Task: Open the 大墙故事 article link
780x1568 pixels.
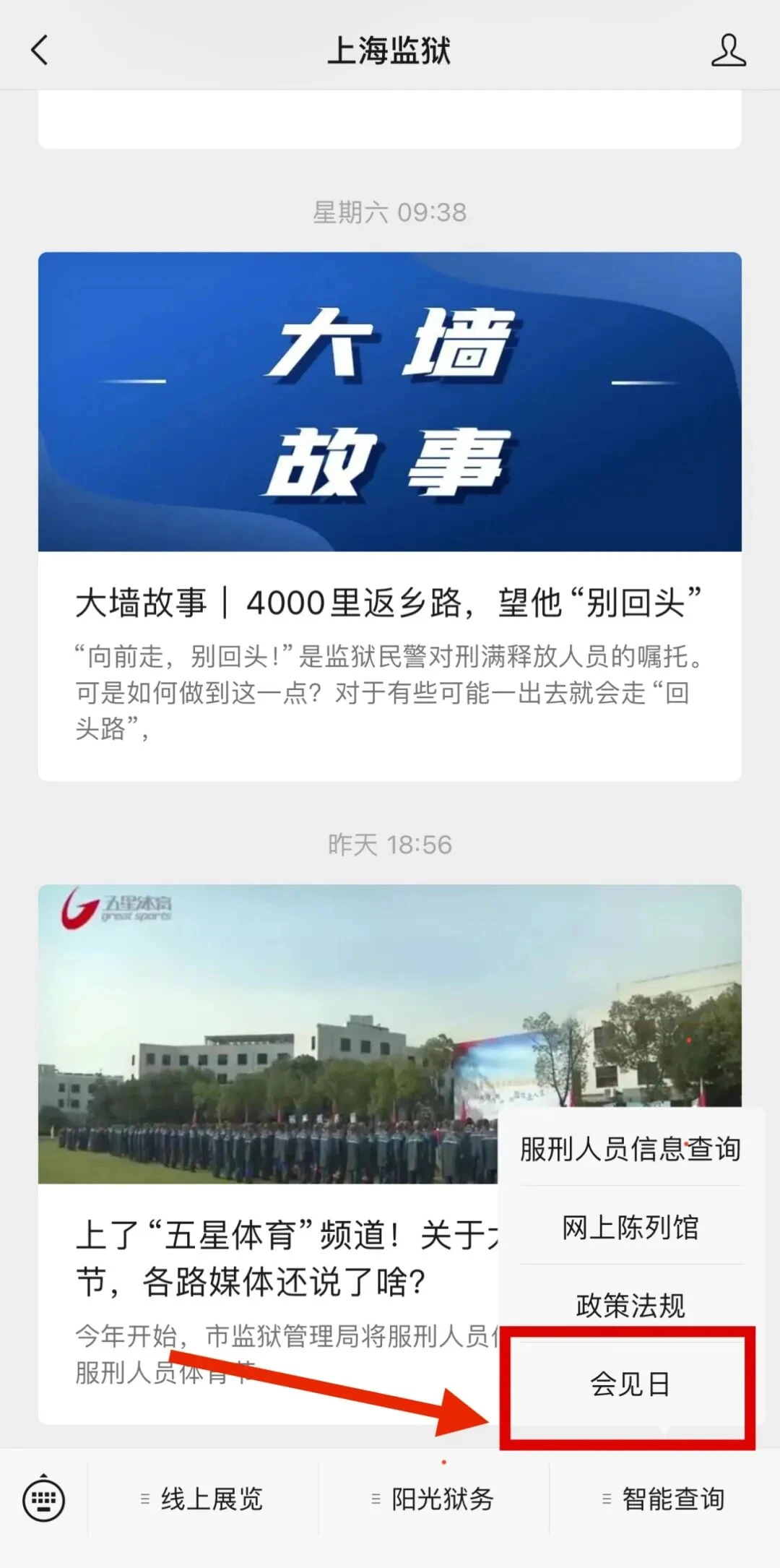Action: [390, 603]
